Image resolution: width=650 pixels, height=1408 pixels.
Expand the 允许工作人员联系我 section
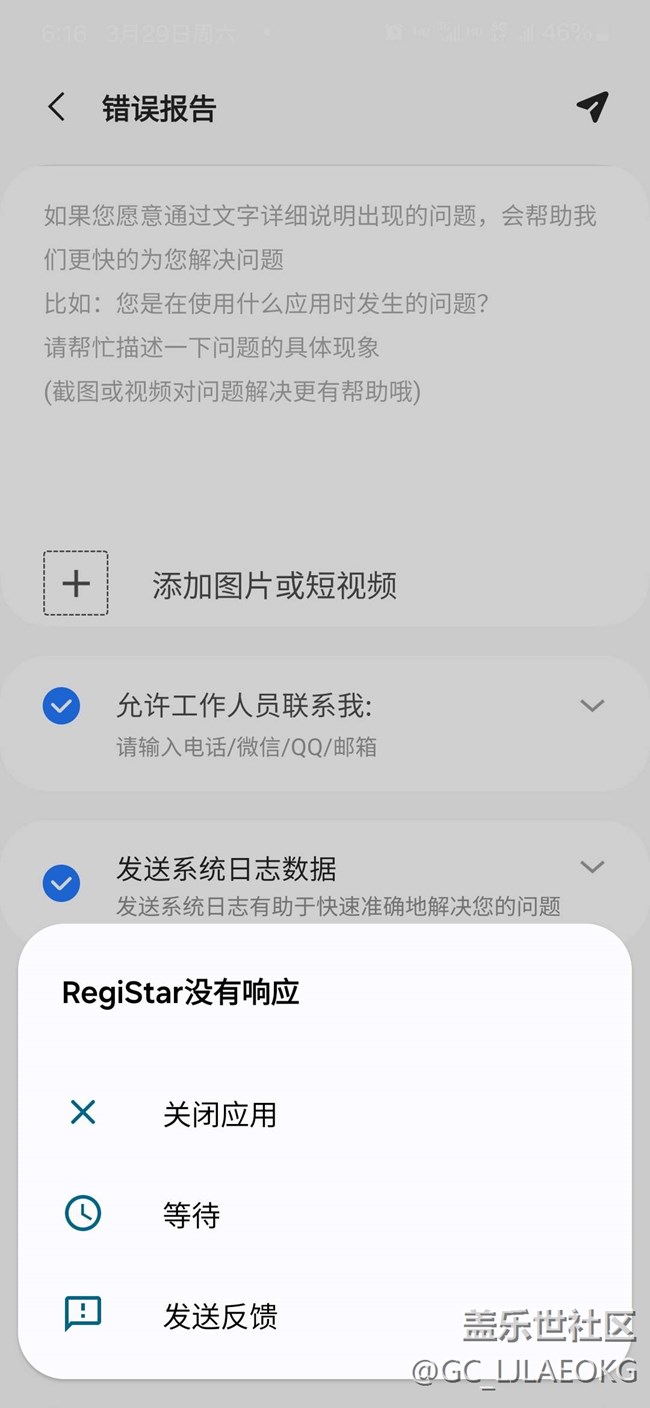click(x=592, y=706)
